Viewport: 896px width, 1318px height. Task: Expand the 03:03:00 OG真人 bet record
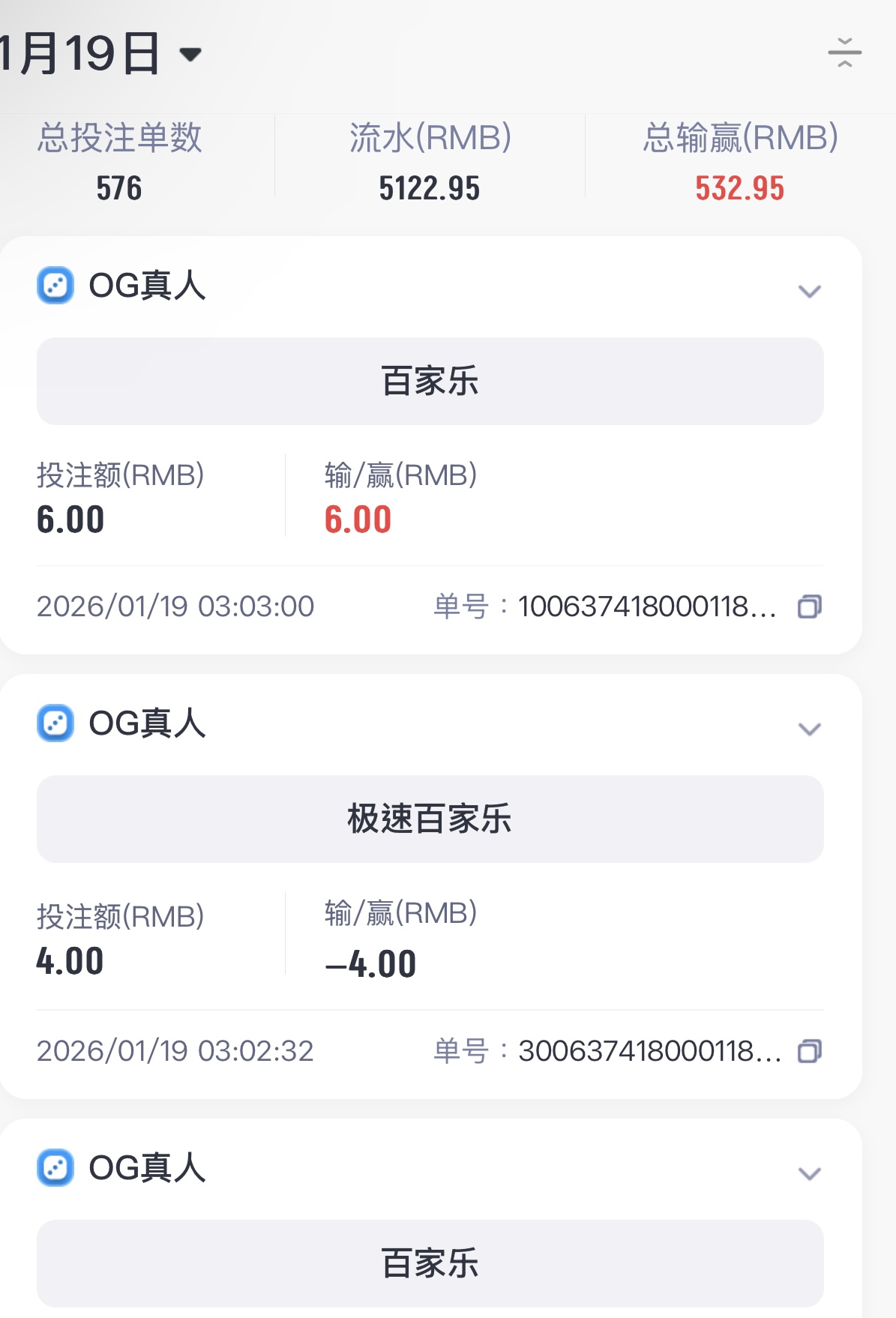(x=809, y=291)
